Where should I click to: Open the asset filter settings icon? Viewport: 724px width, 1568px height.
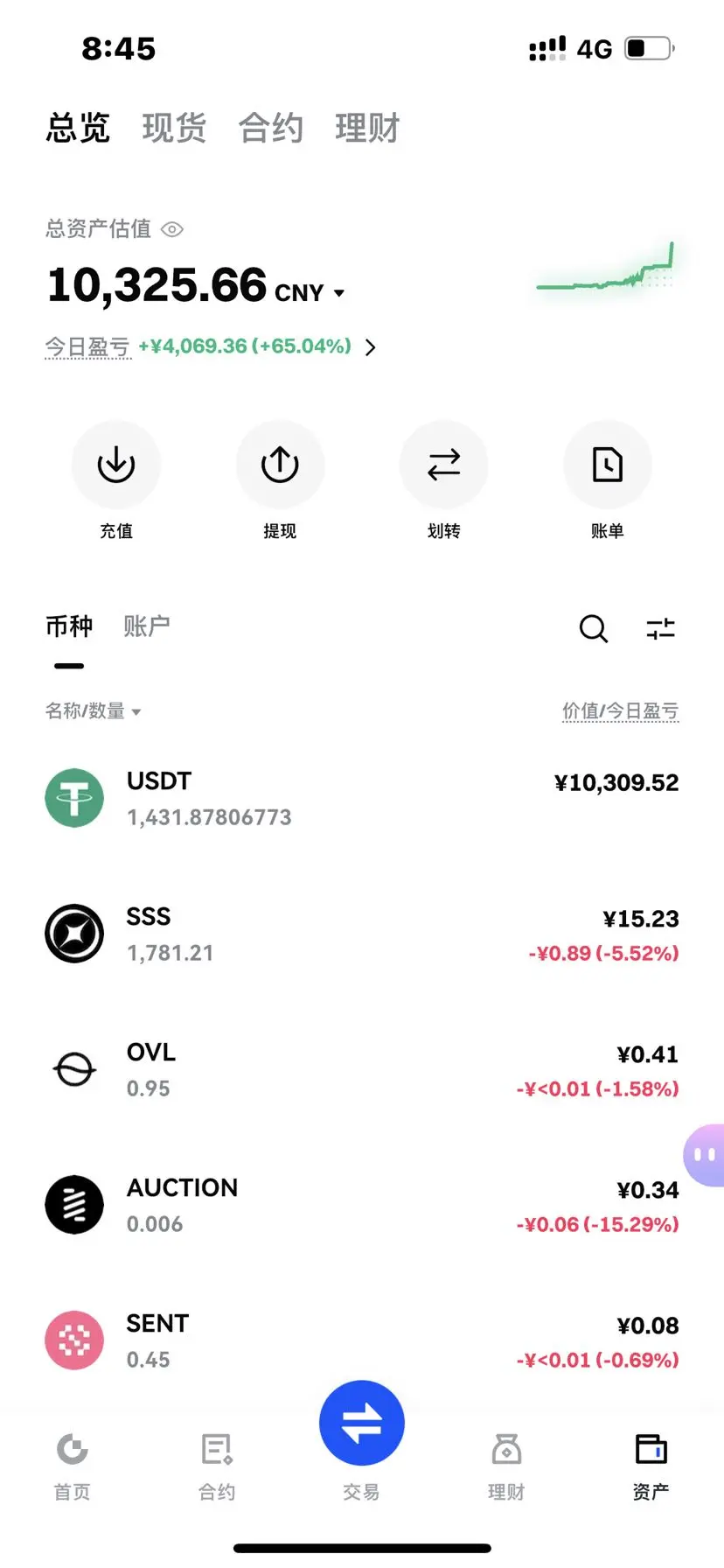tap(660, 628)
